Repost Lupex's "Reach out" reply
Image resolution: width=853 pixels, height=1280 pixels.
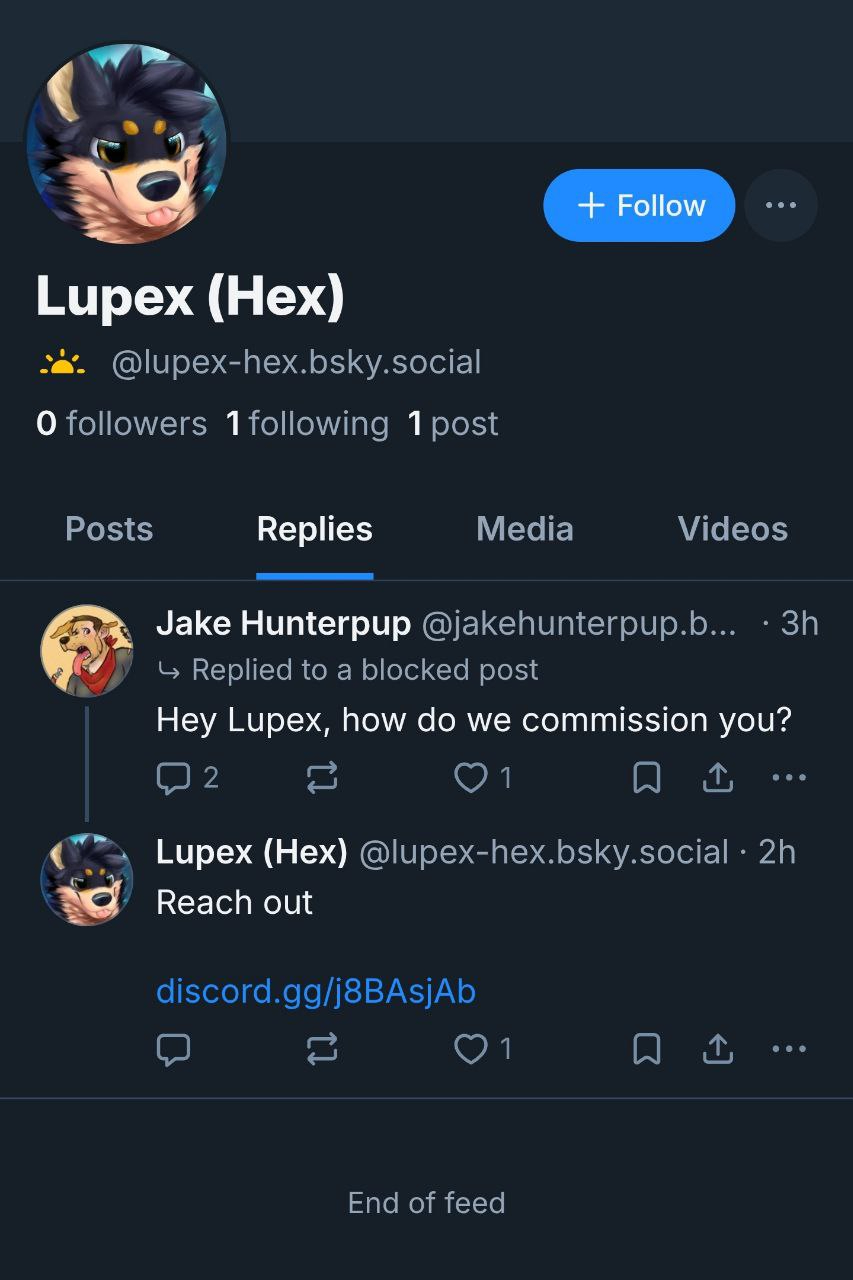(x=321, y=1048)
